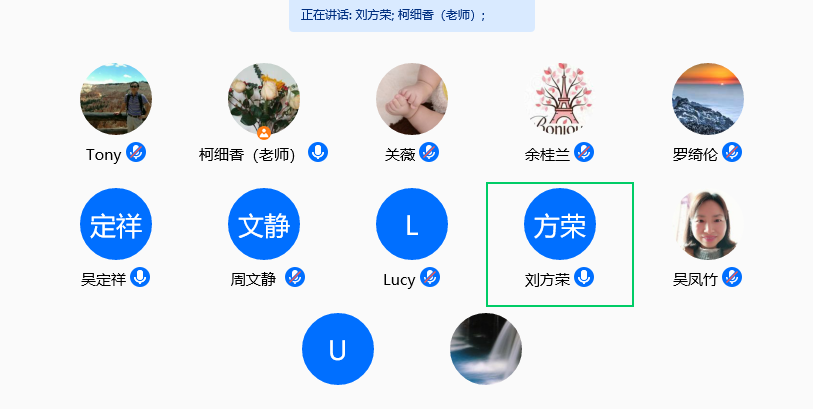Open 周文静's participant tile
This screenshot has width=813, height=409.
264,224
